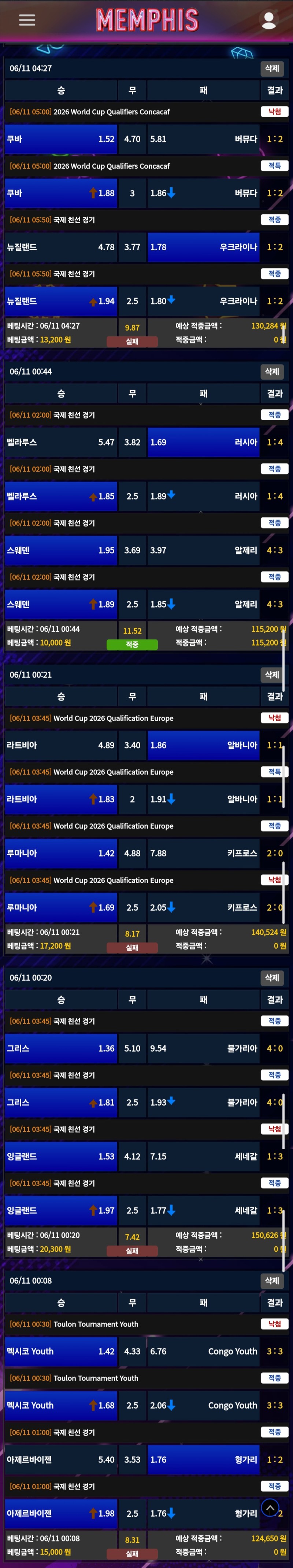Delete the bet slip from 06/11 00:08

(272, 1281)
